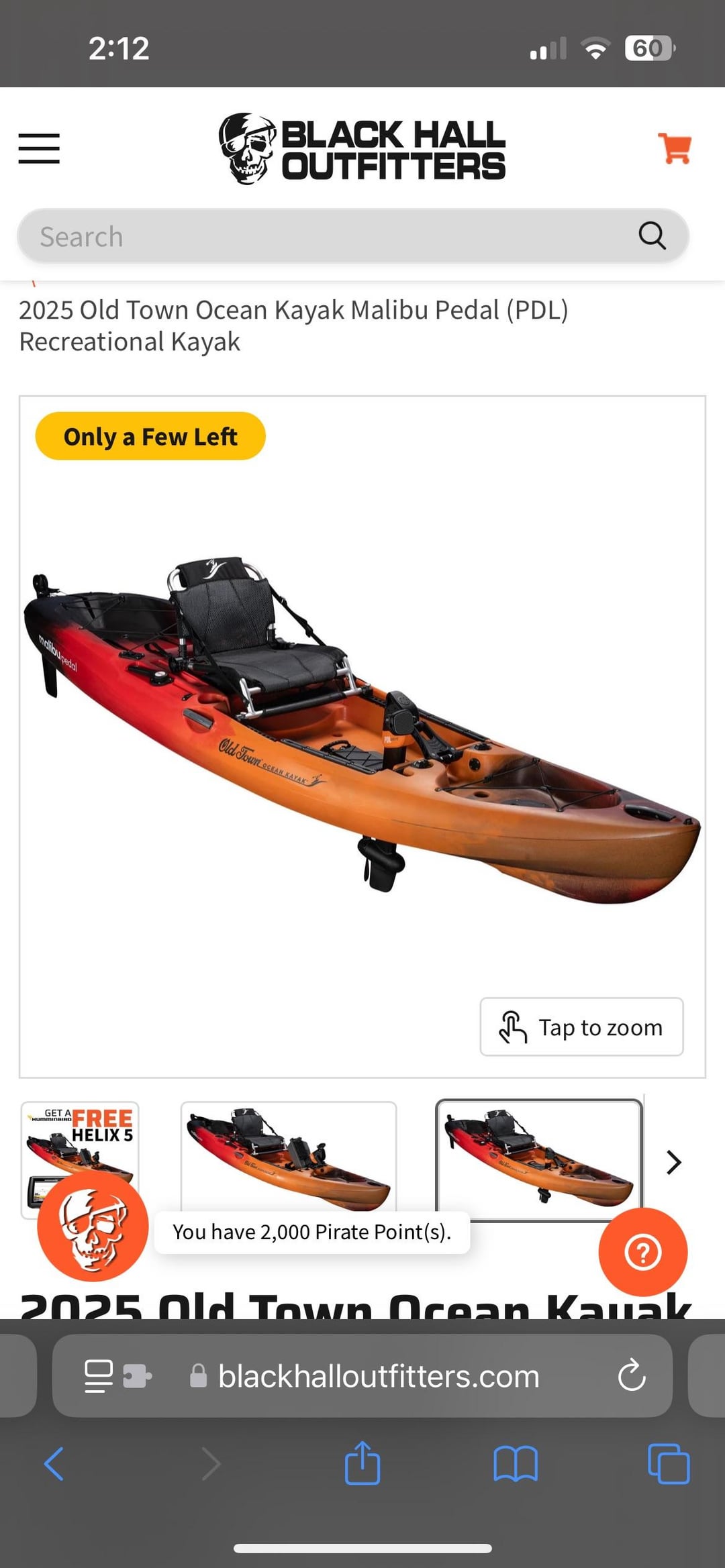
Task: Submit search with the magnifier icon
Action: point(651,236)
